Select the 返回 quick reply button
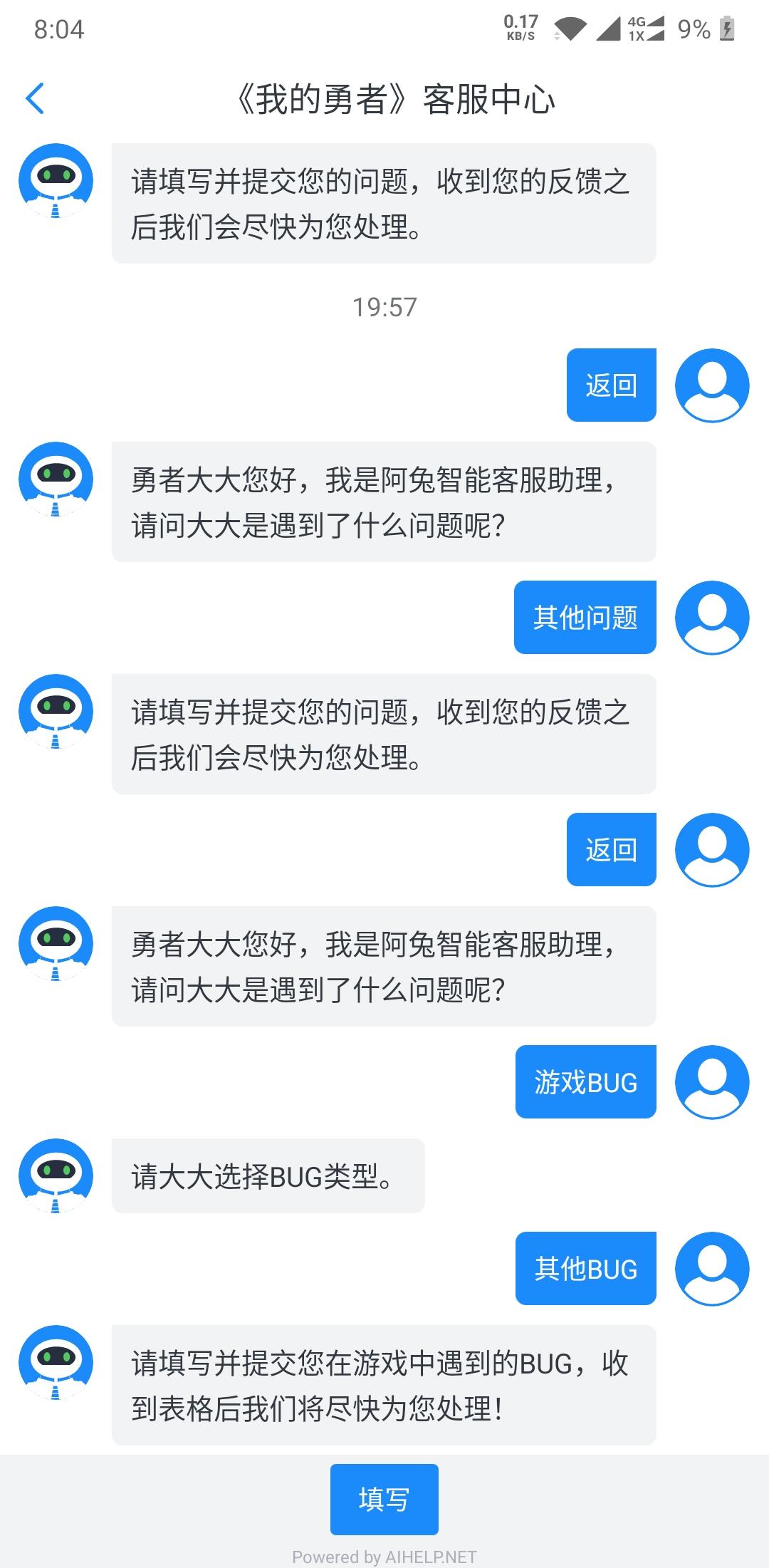 tap(611, 385)
